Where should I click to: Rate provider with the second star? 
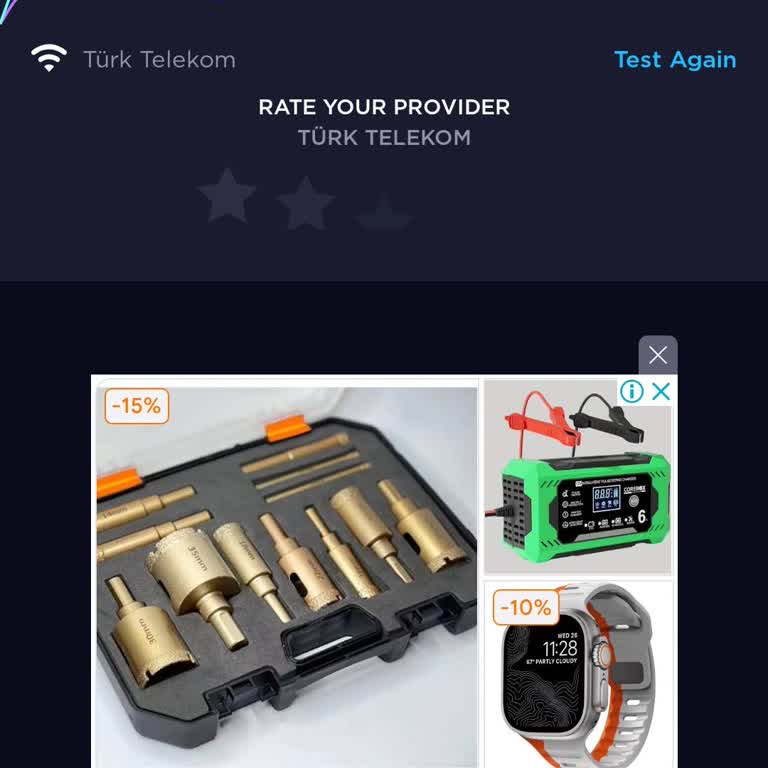coord(305,203)
